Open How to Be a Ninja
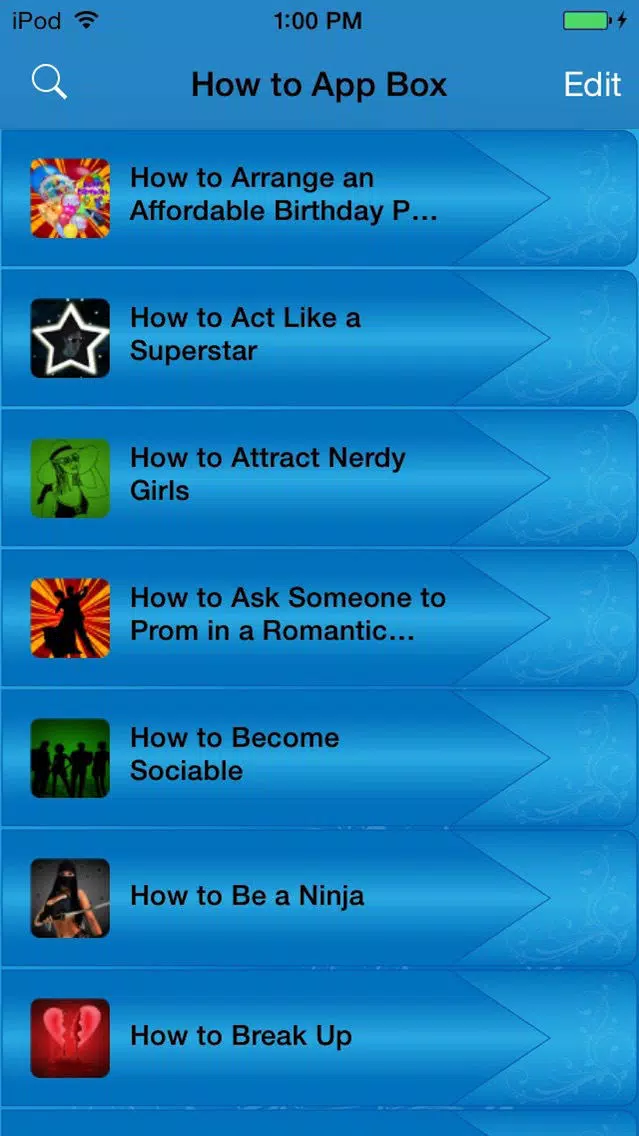Viewport: 639px width, 1136px height. click(x=247, y=895)
